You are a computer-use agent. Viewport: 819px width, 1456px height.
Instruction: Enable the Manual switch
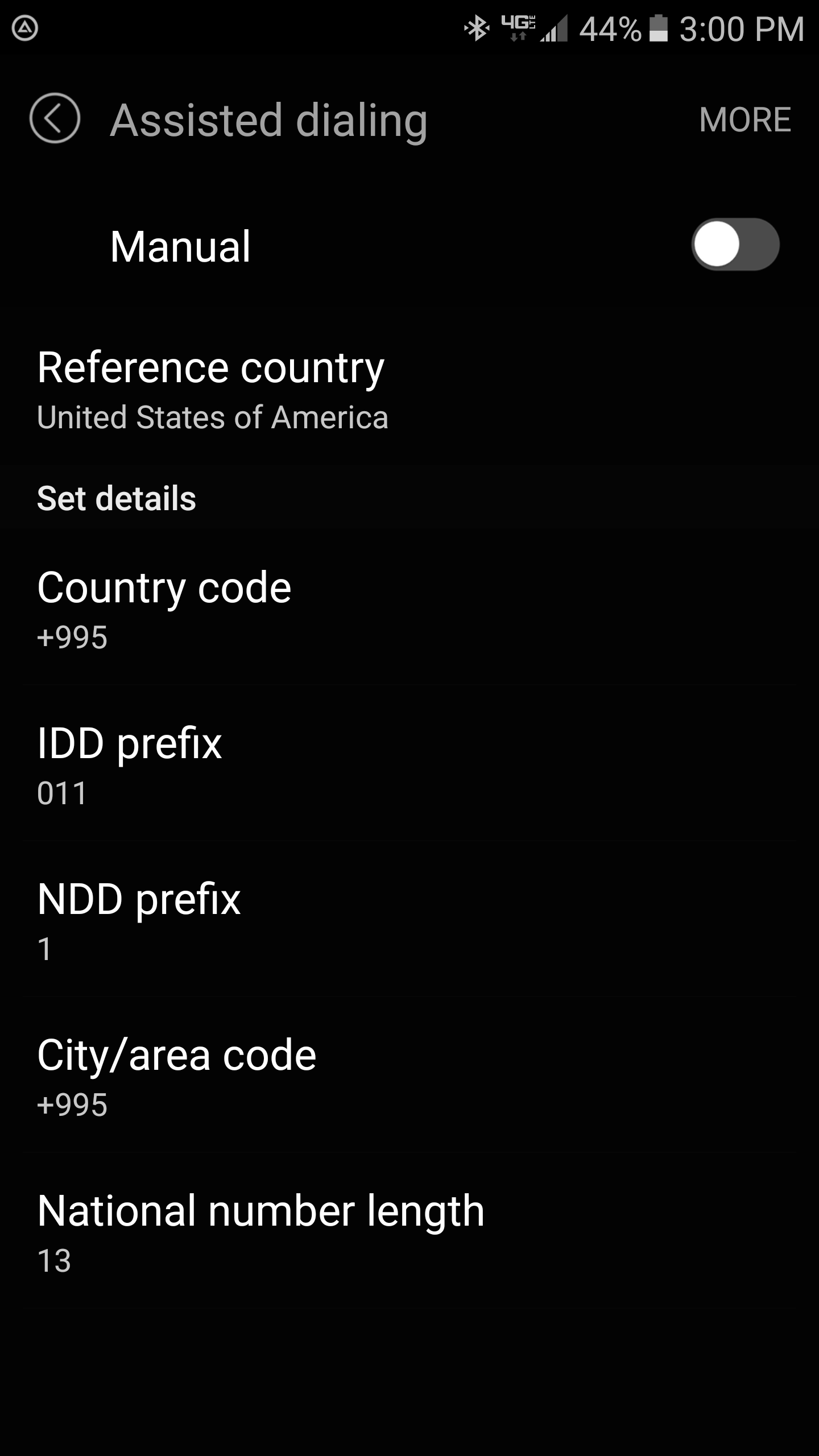coord(735,245)
